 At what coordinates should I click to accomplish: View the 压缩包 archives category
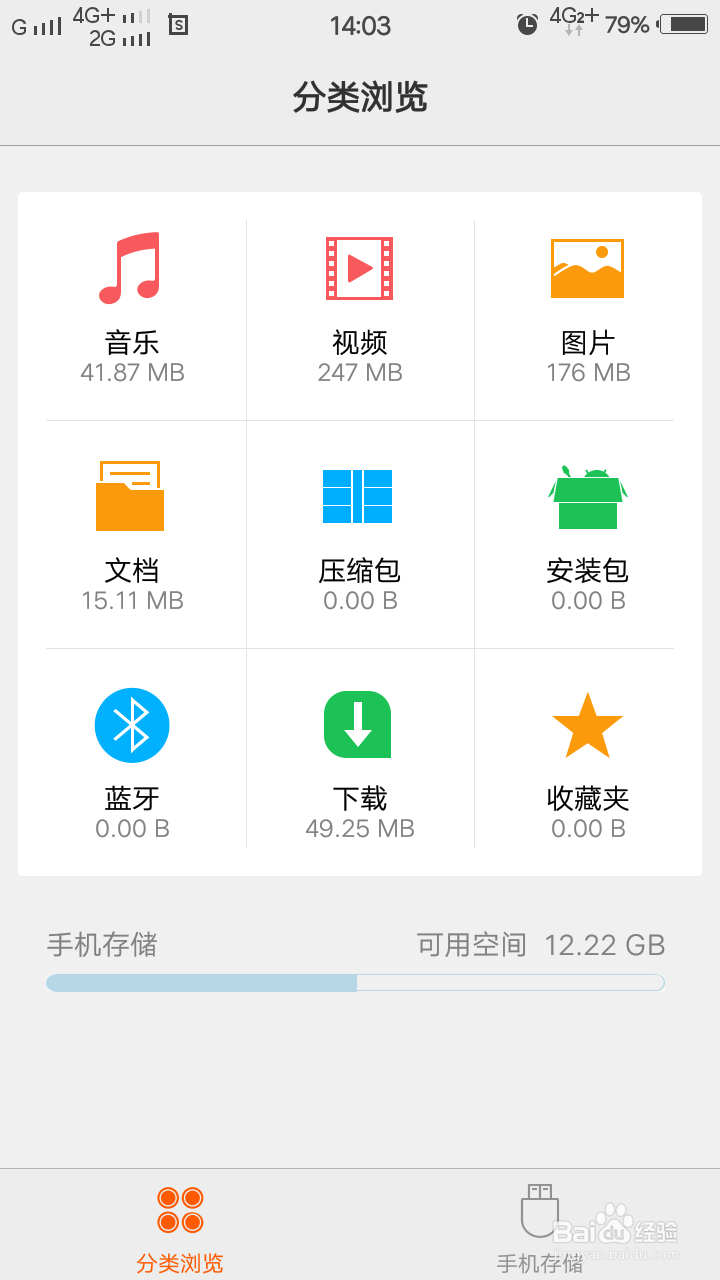[360, 535]
